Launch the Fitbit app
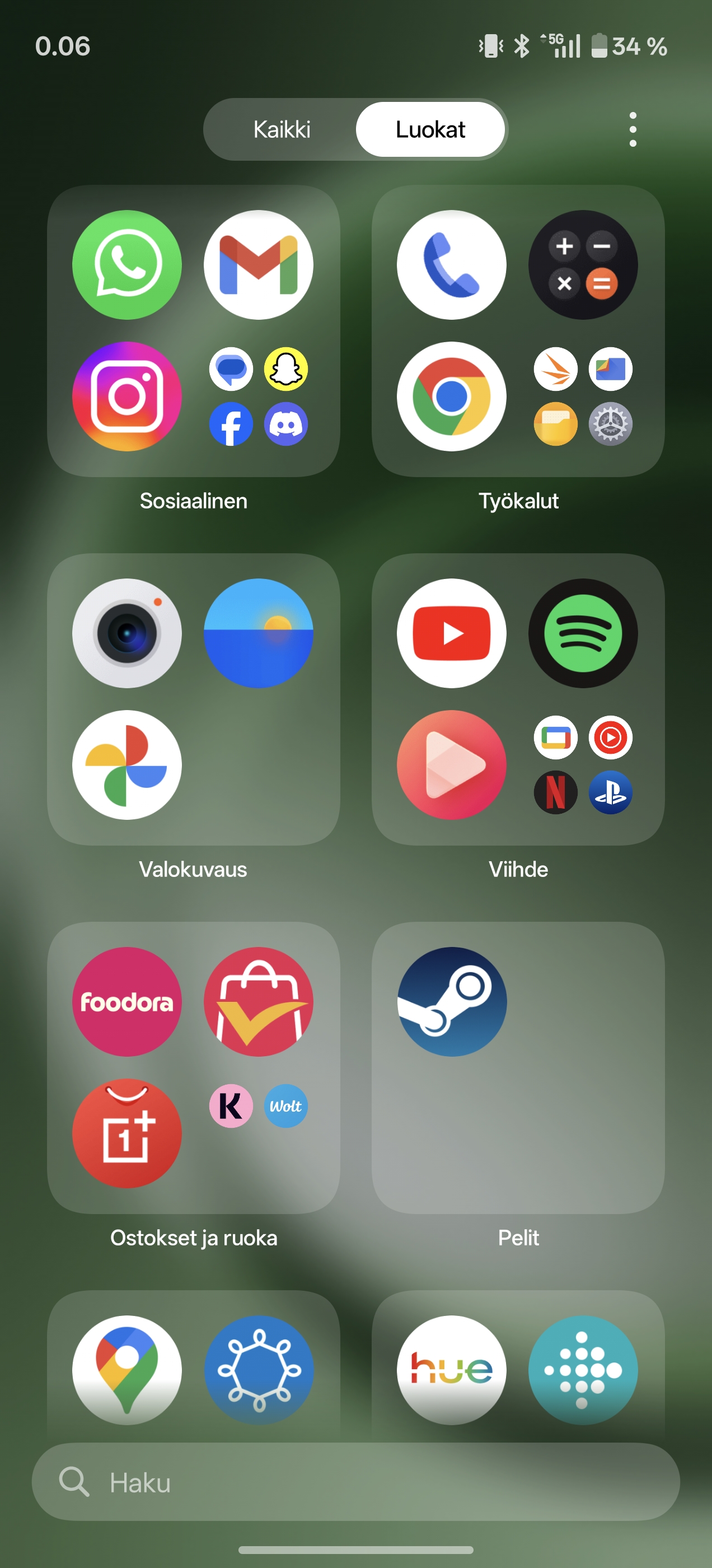This screenshot has height=1568, width=712. coord(582,1370)
